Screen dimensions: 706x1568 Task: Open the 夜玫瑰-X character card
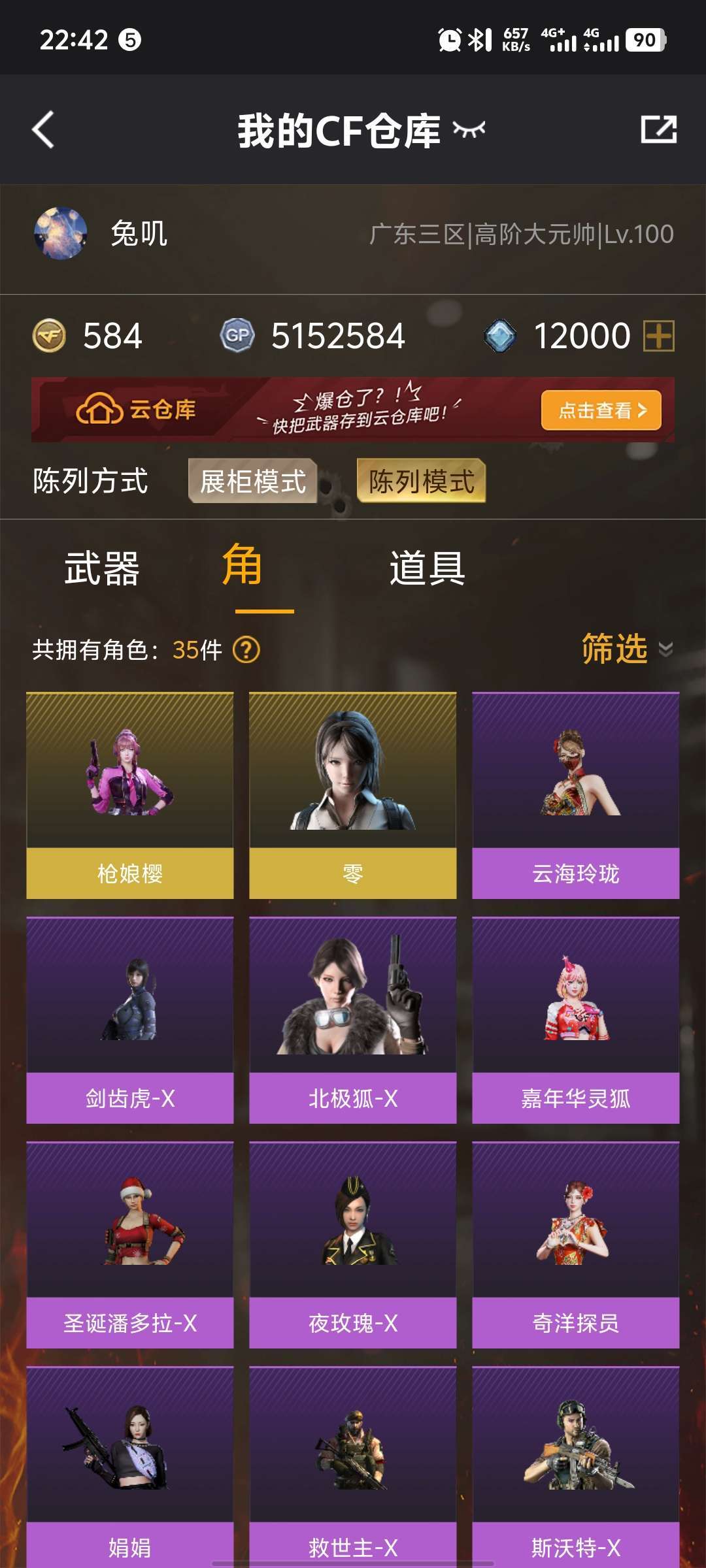coord(353,1245)
